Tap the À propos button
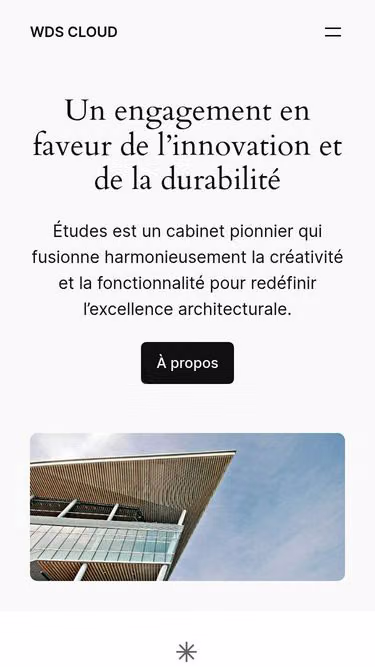The width and height of the screenshot is (375, 667). tap(188, 363)
